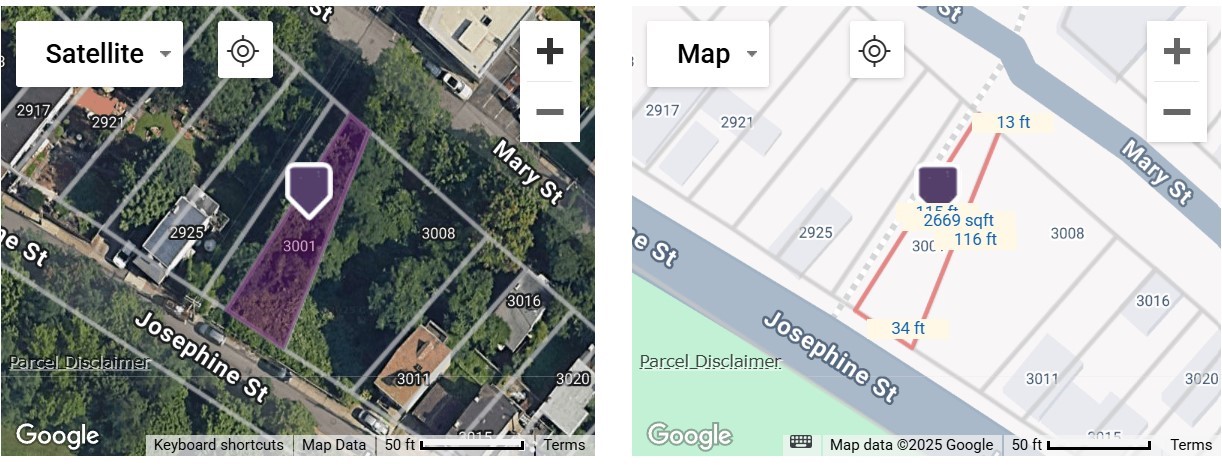Tap the keyboard shortcuts icon on map view

click(x=800, y=443)
